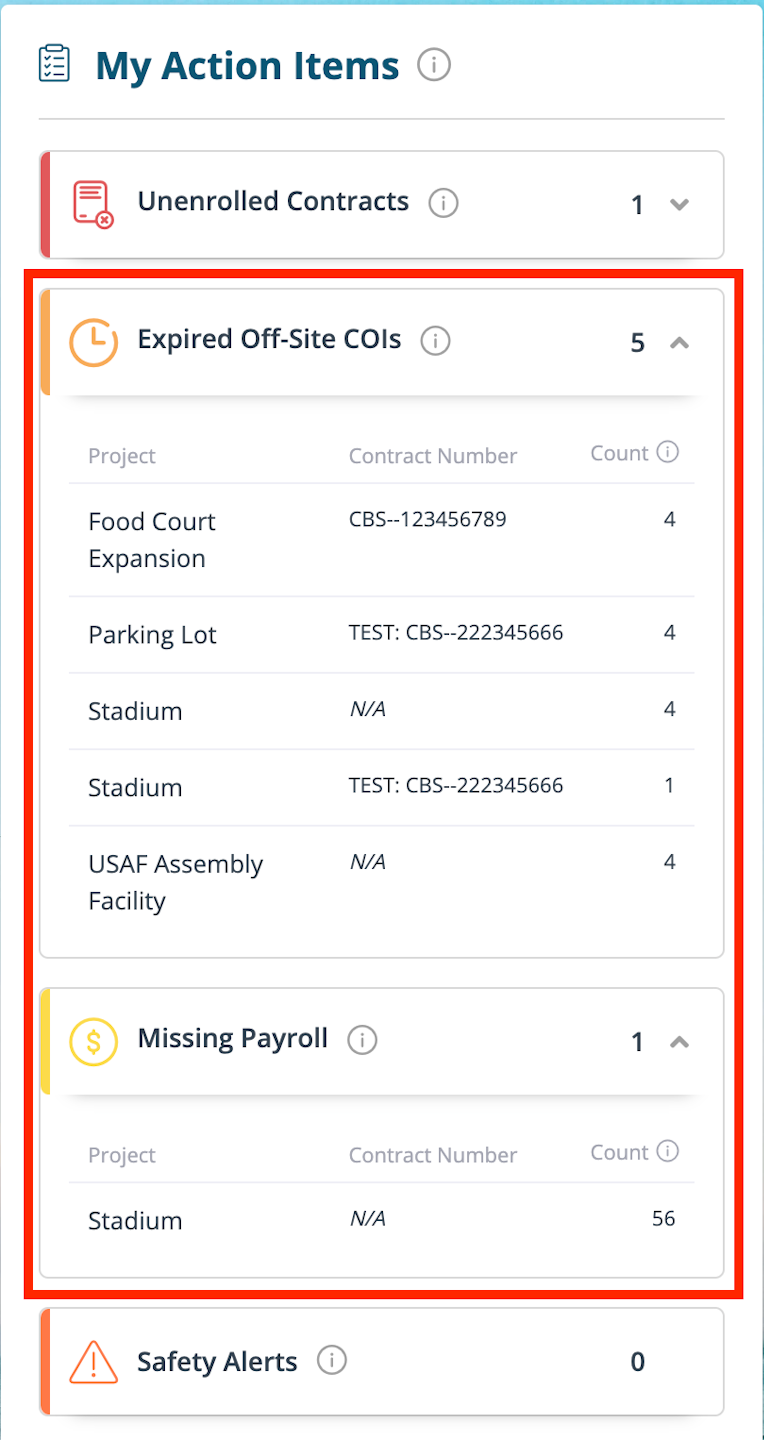The height and width of the screenshot is (1440, 764).
Task: Open Count info in Expired COIs table
Action: [x=668, y=453]
